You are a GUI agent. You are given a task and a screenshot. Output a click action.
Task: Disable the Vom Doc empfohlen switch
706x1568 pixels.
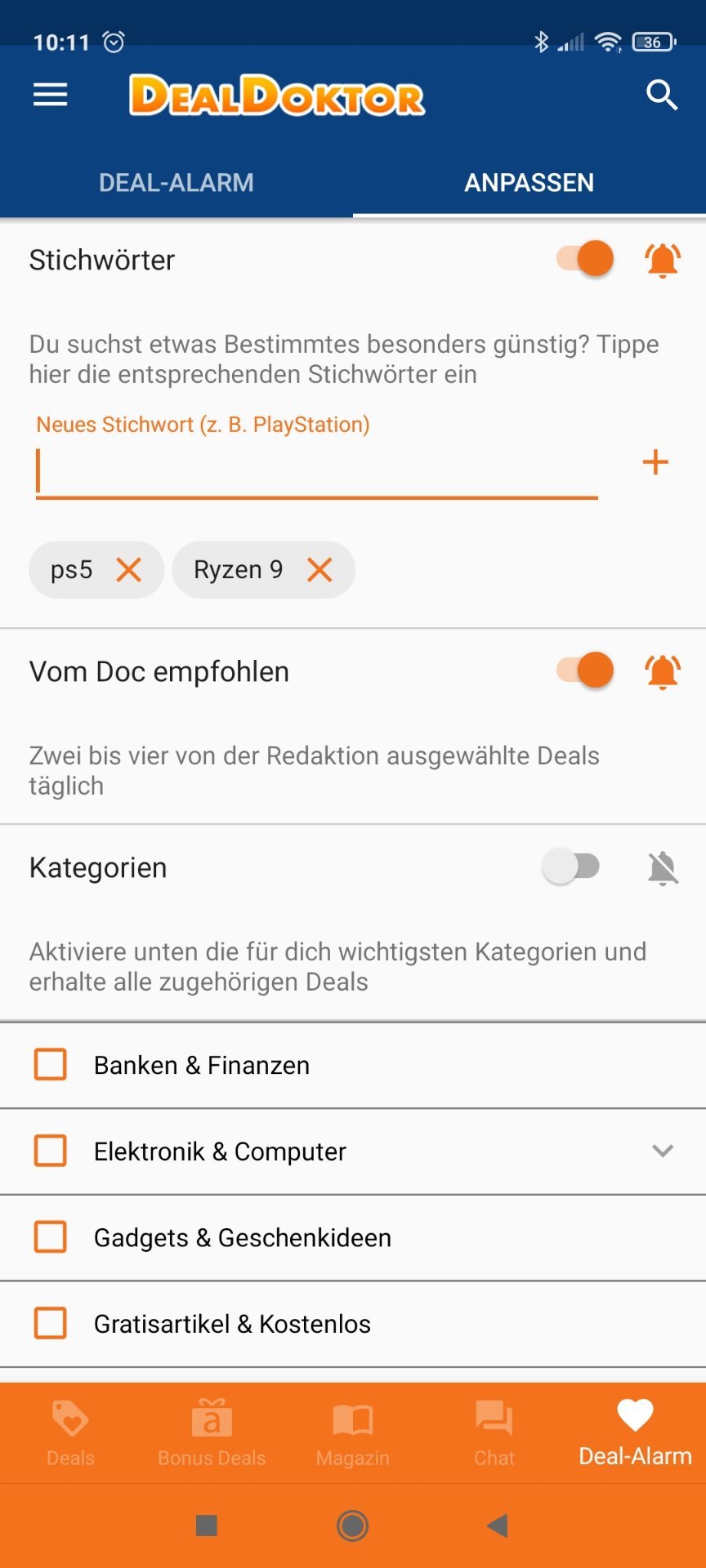[x=585, y=670]
